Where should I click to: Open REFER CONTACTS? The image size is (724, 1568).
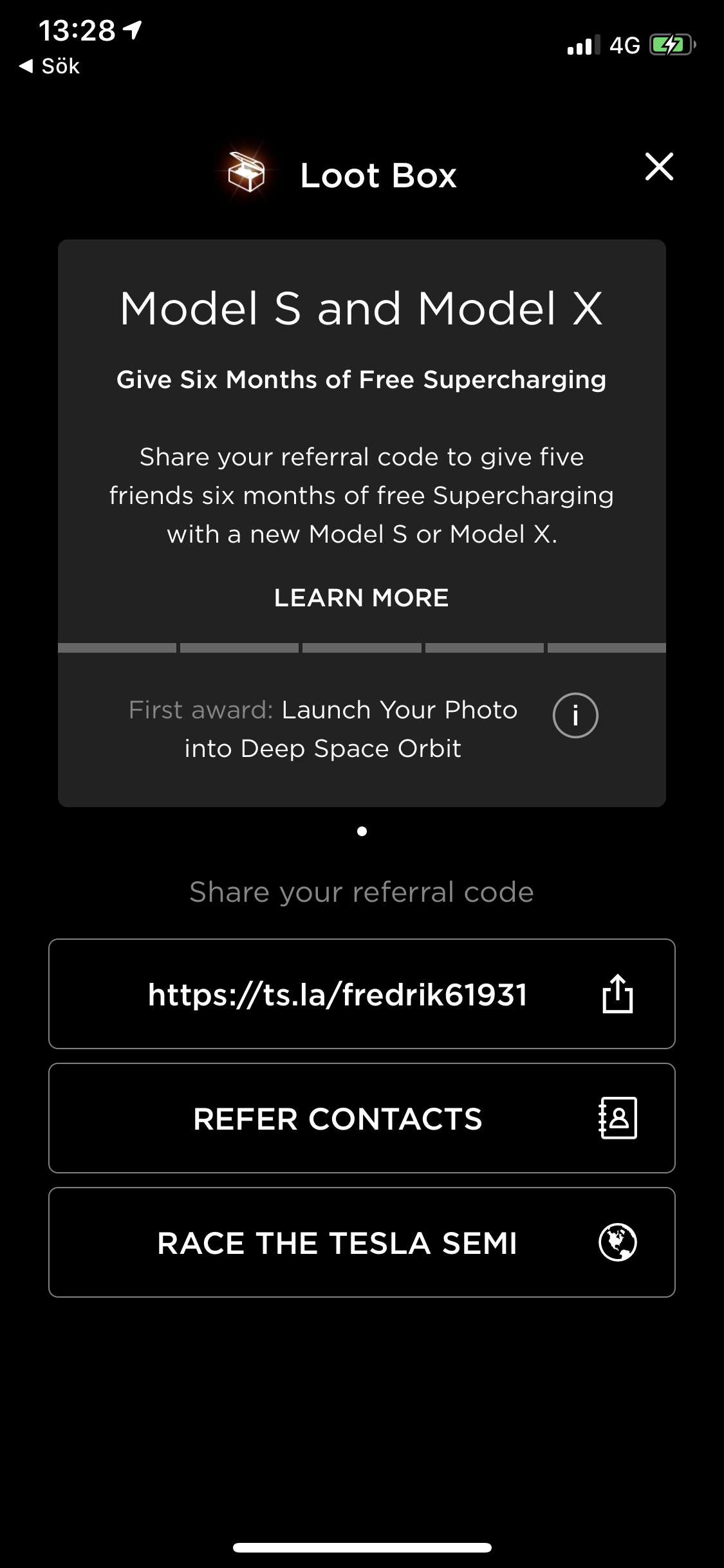(x=362, y=1119)
